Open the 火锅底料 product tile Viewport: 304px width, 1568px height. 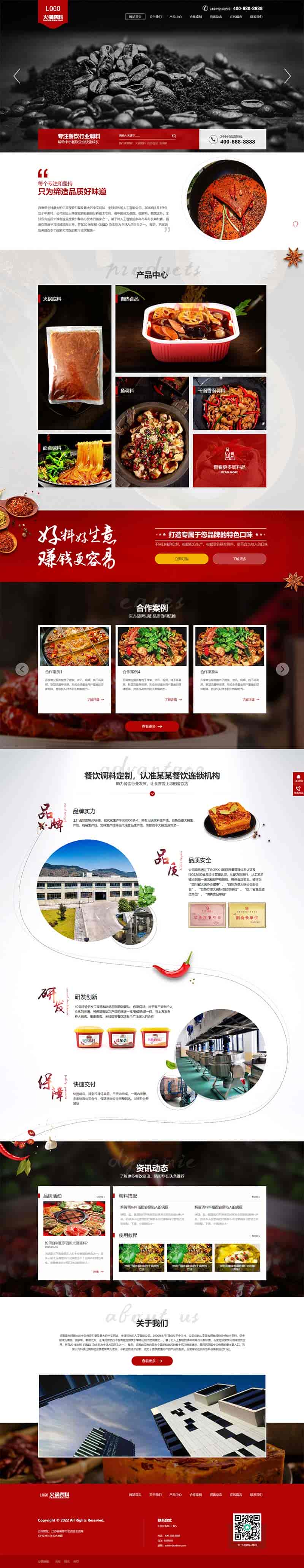point(74,357)
